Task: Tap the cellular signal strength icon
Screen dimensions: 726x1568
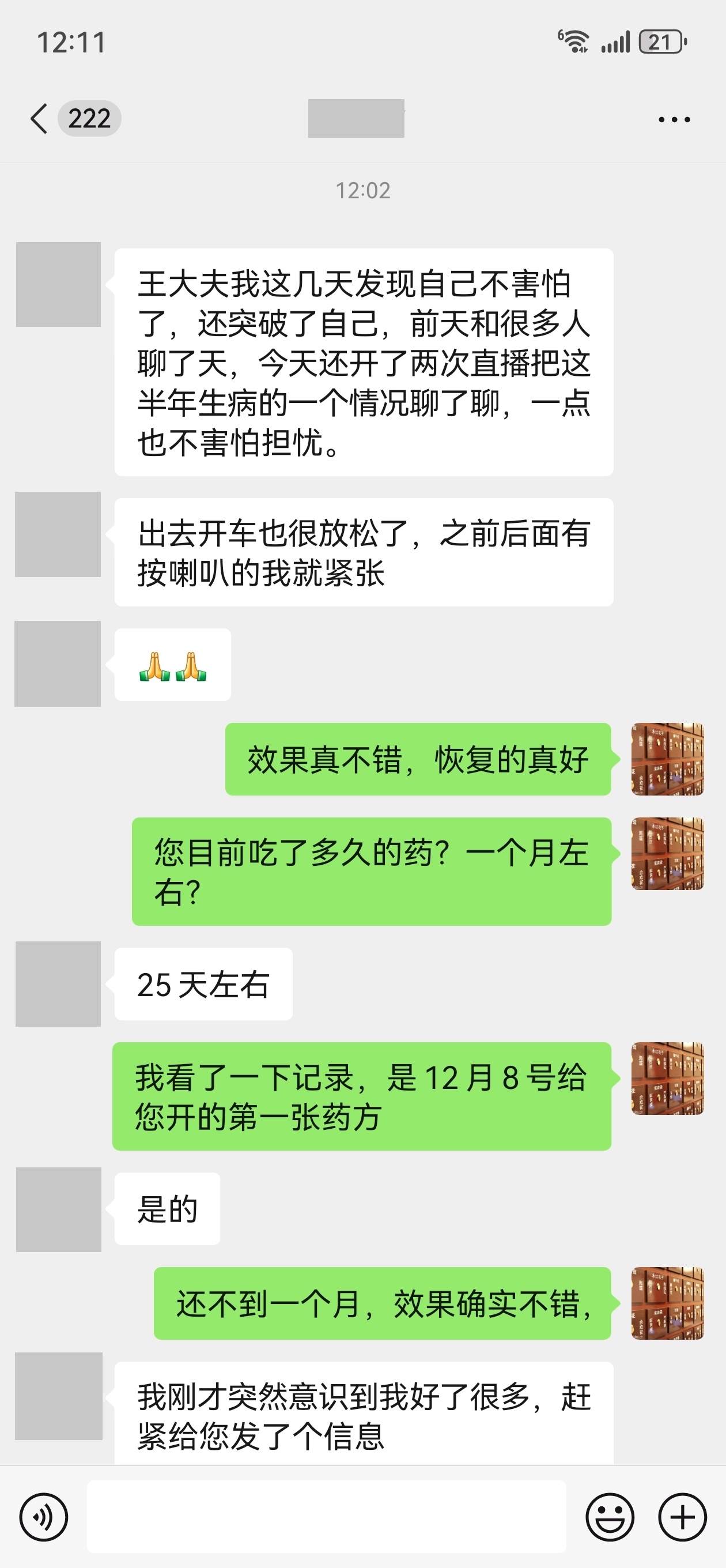Action: pyautogui.click(x=617, y=42)
